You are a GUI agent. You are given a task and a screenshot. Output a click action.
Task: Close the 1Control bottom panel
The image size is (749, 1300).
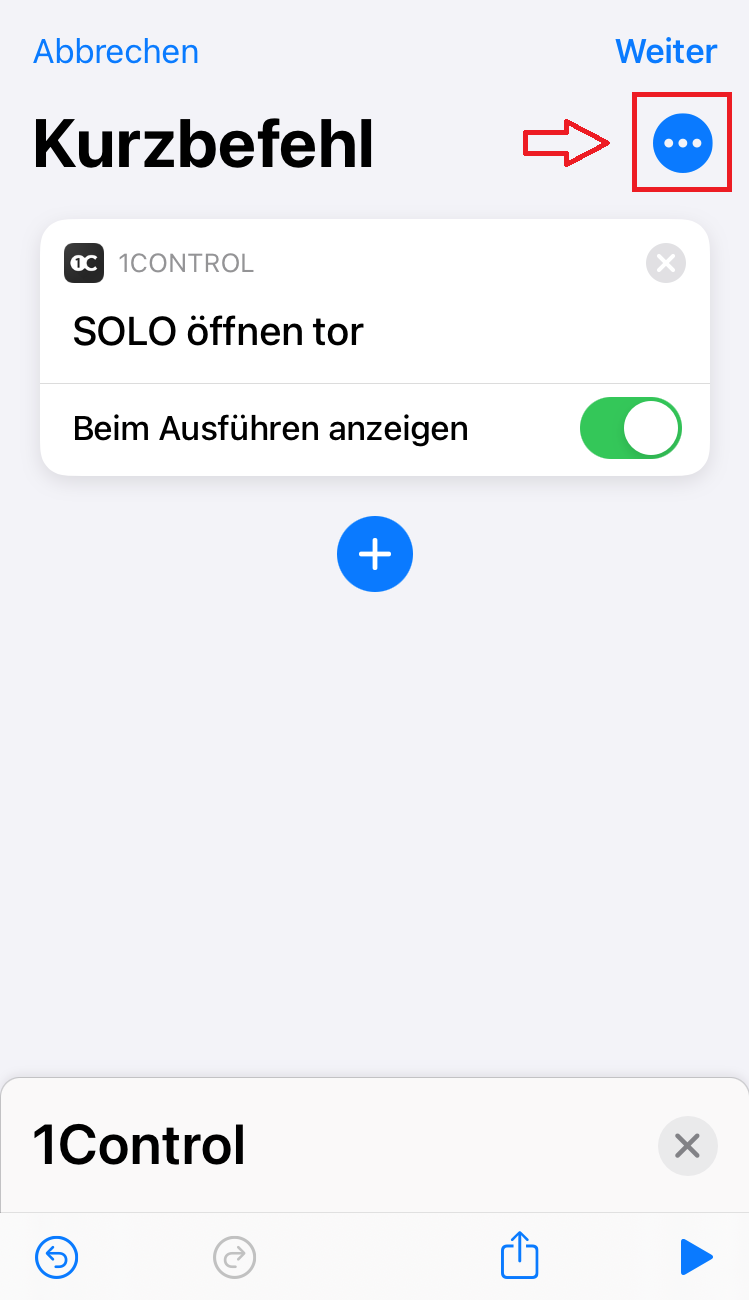(x=687, y=1145)
